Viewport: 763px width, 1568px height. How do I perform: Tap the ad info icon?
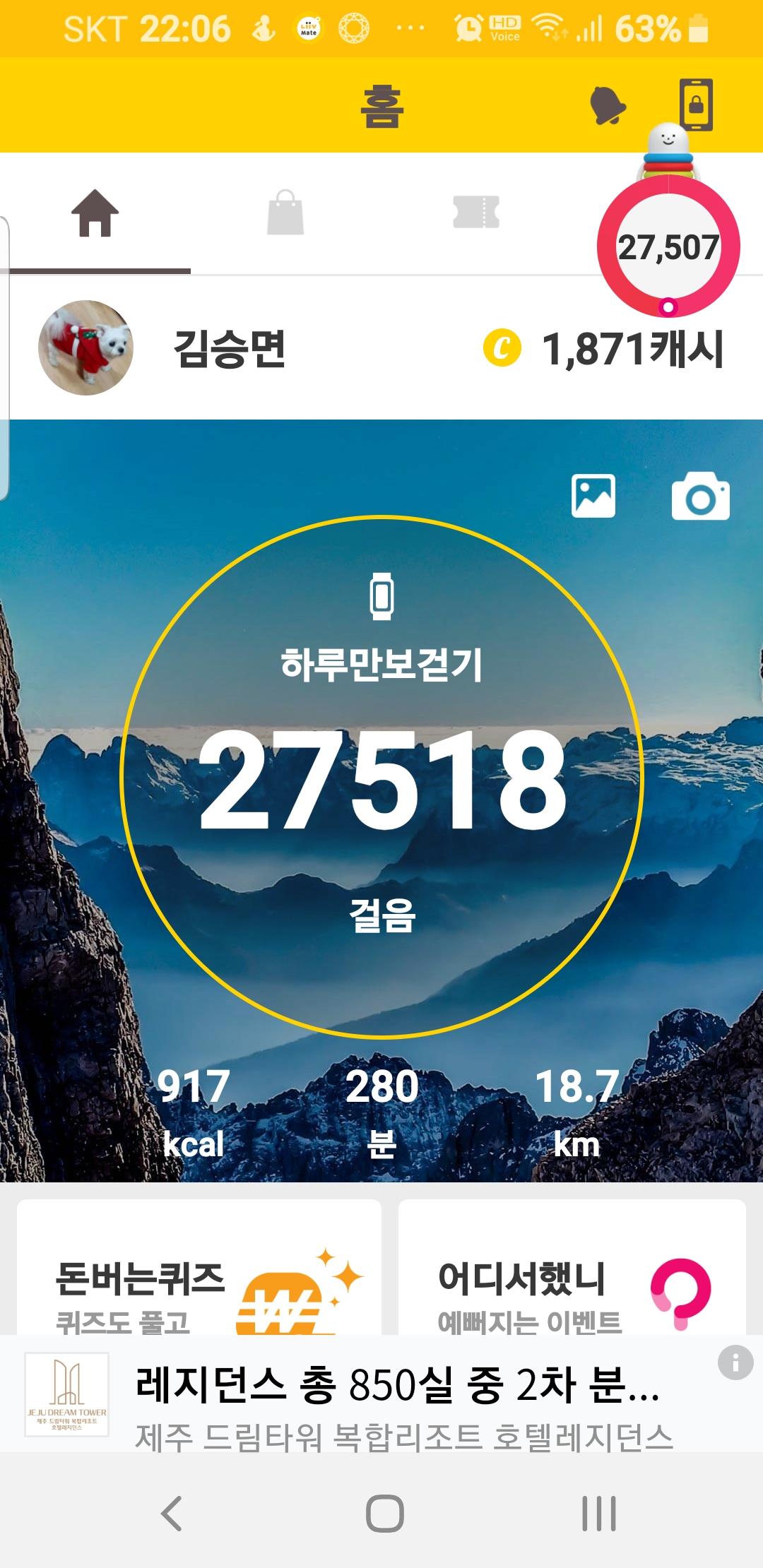(735, 1361)
